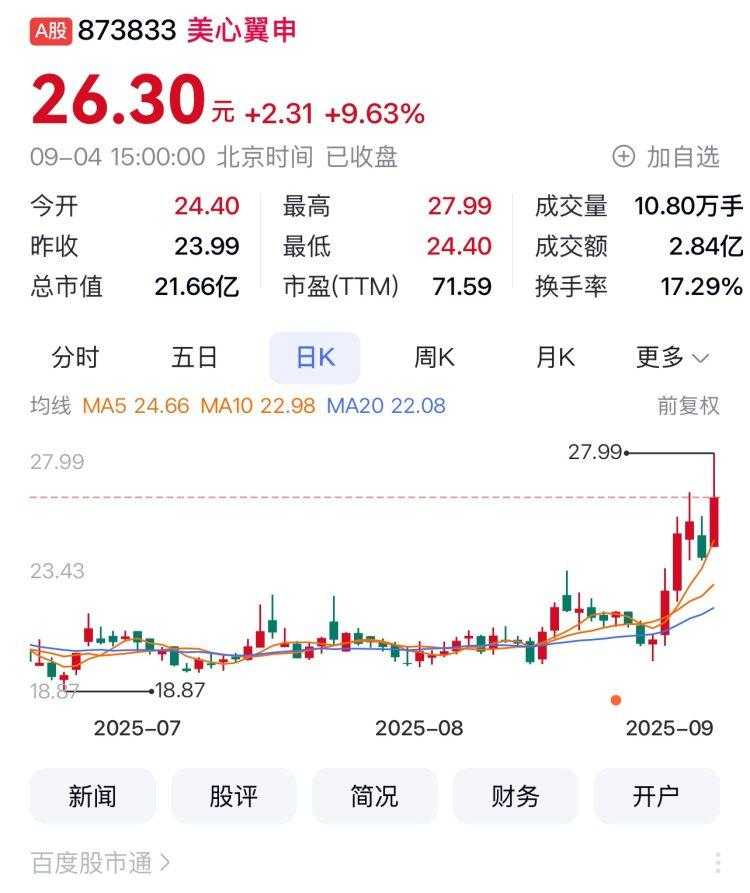The height and width of the screenshot is (893, 750).
Task: Switch to the 分时 chart tab
Action: [76, 357]
